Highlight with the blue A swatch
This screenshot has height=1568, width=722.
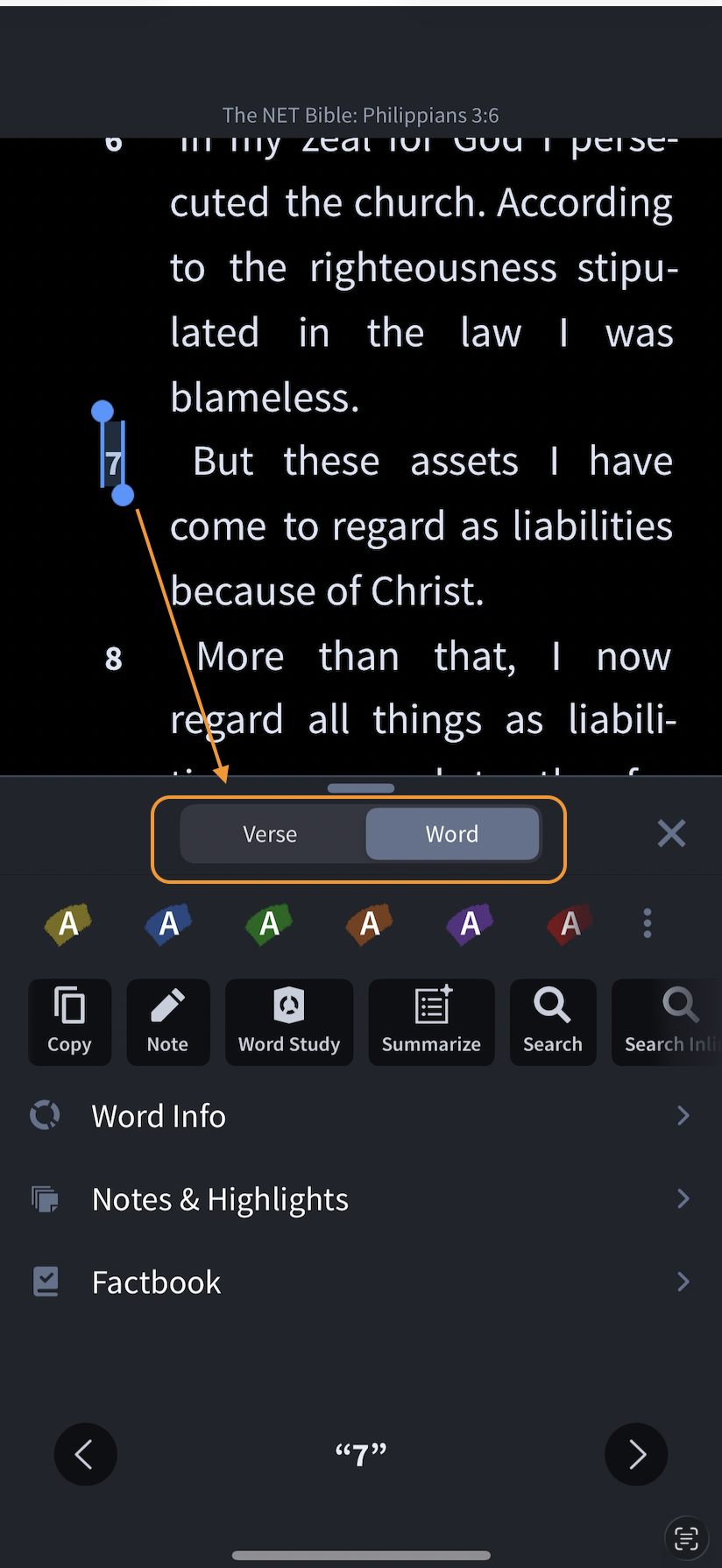(167, 922)
